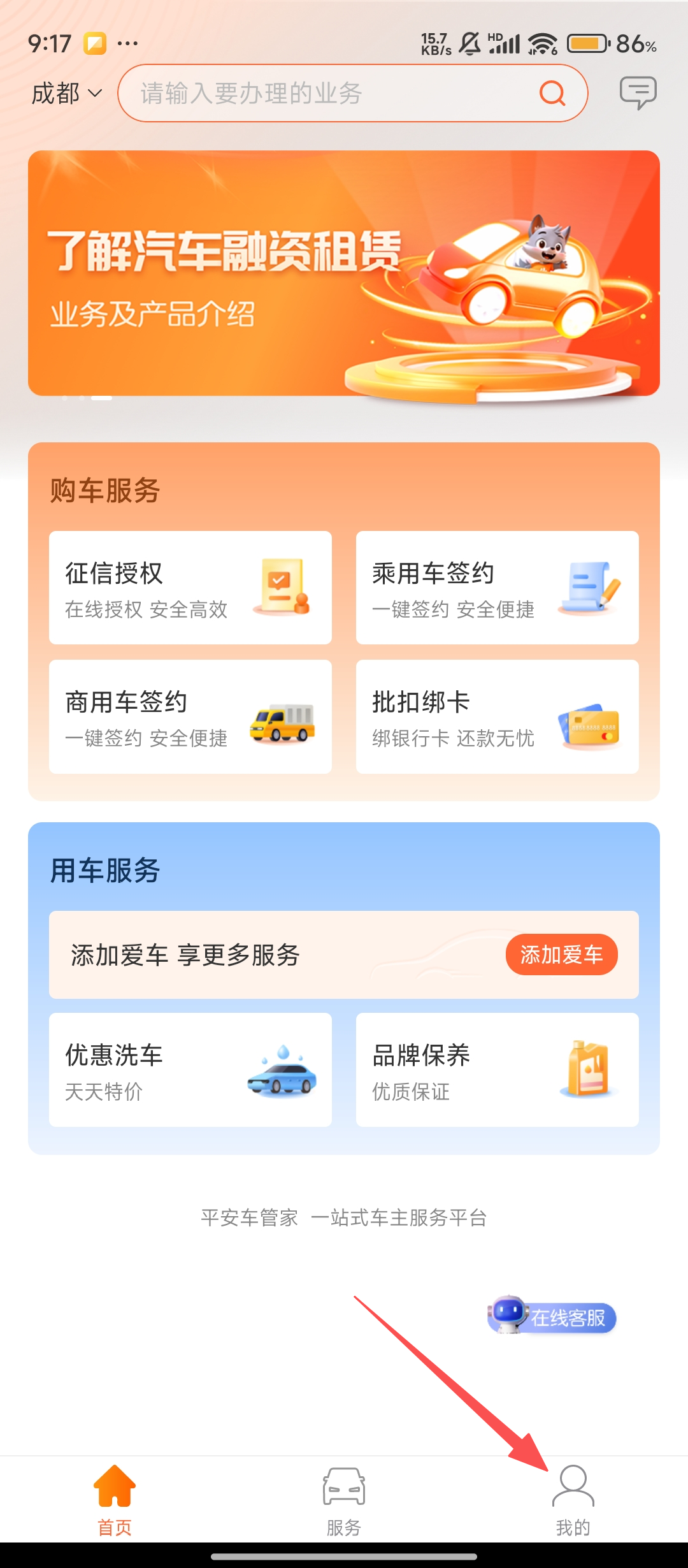Open the 批扣绑卡 card
This screenshot has width=688, height=1568.
tap(497, 717)
